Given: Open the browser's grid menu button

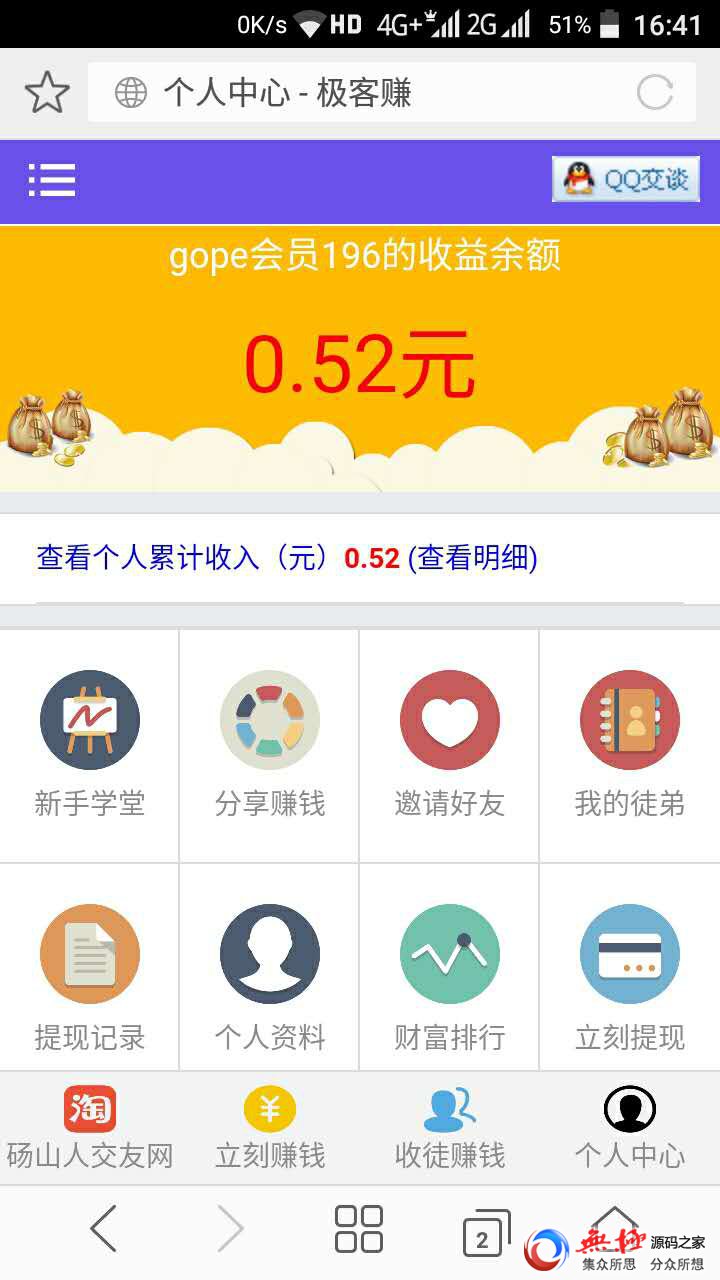Looking at the screenshot, I should coord(358,1229).
